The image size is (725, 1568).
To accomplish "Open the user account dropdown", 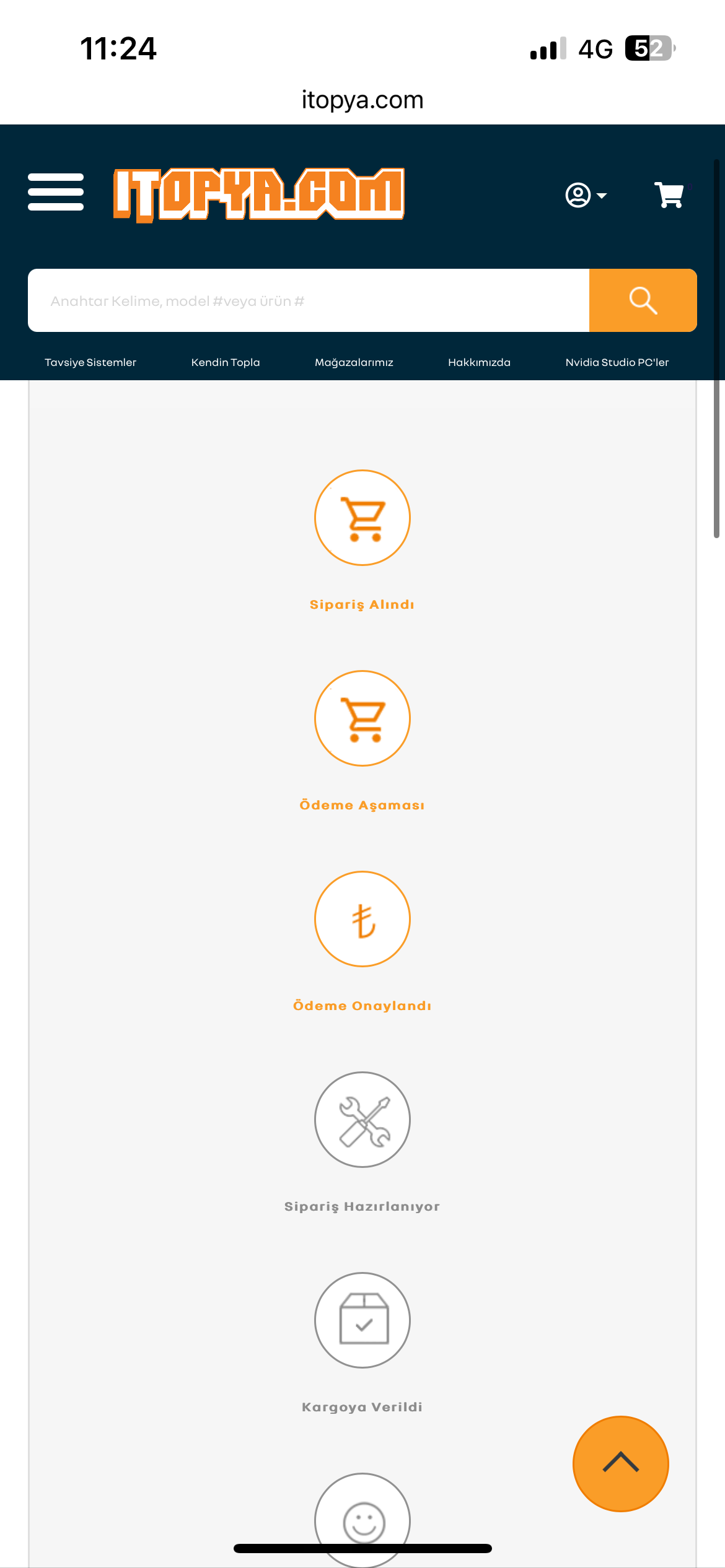I will (x=586, y=195).
